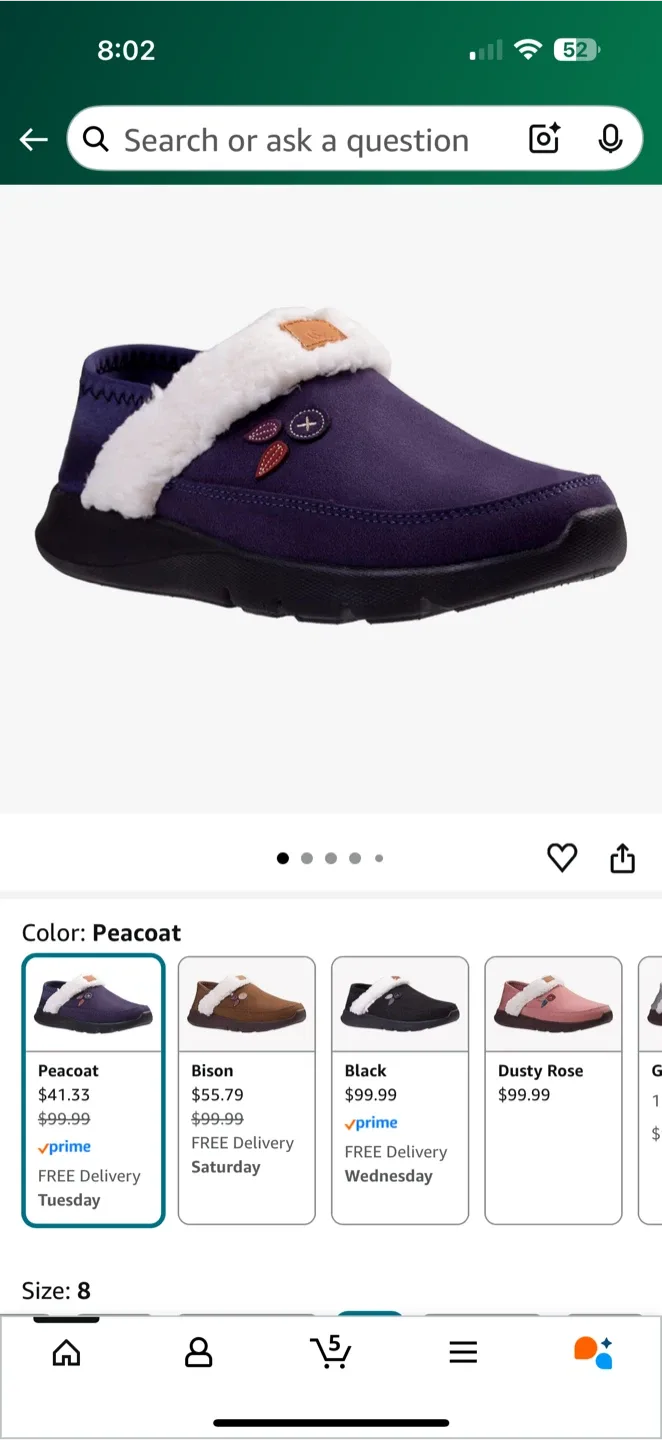The image size is (662, 1440).
Task: Open the Rufus AI assistant
Action: click(593, 1353)
